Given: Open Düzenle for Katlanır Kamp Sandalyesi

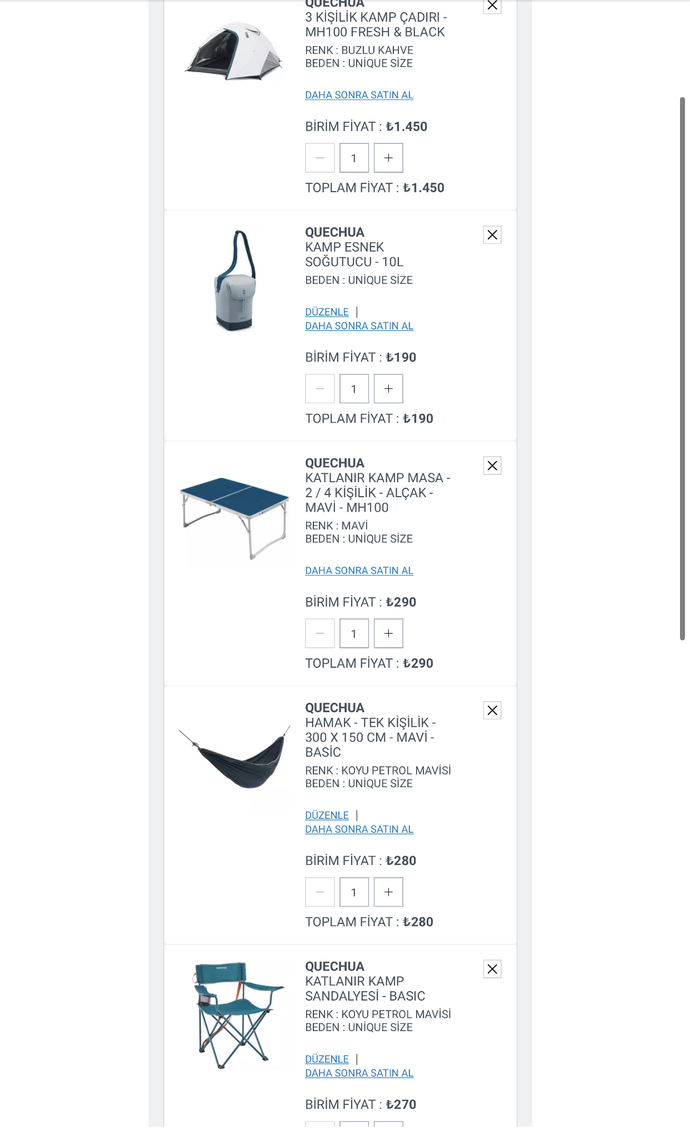Looking at the screenshot, I should [x=327, y=1059].
